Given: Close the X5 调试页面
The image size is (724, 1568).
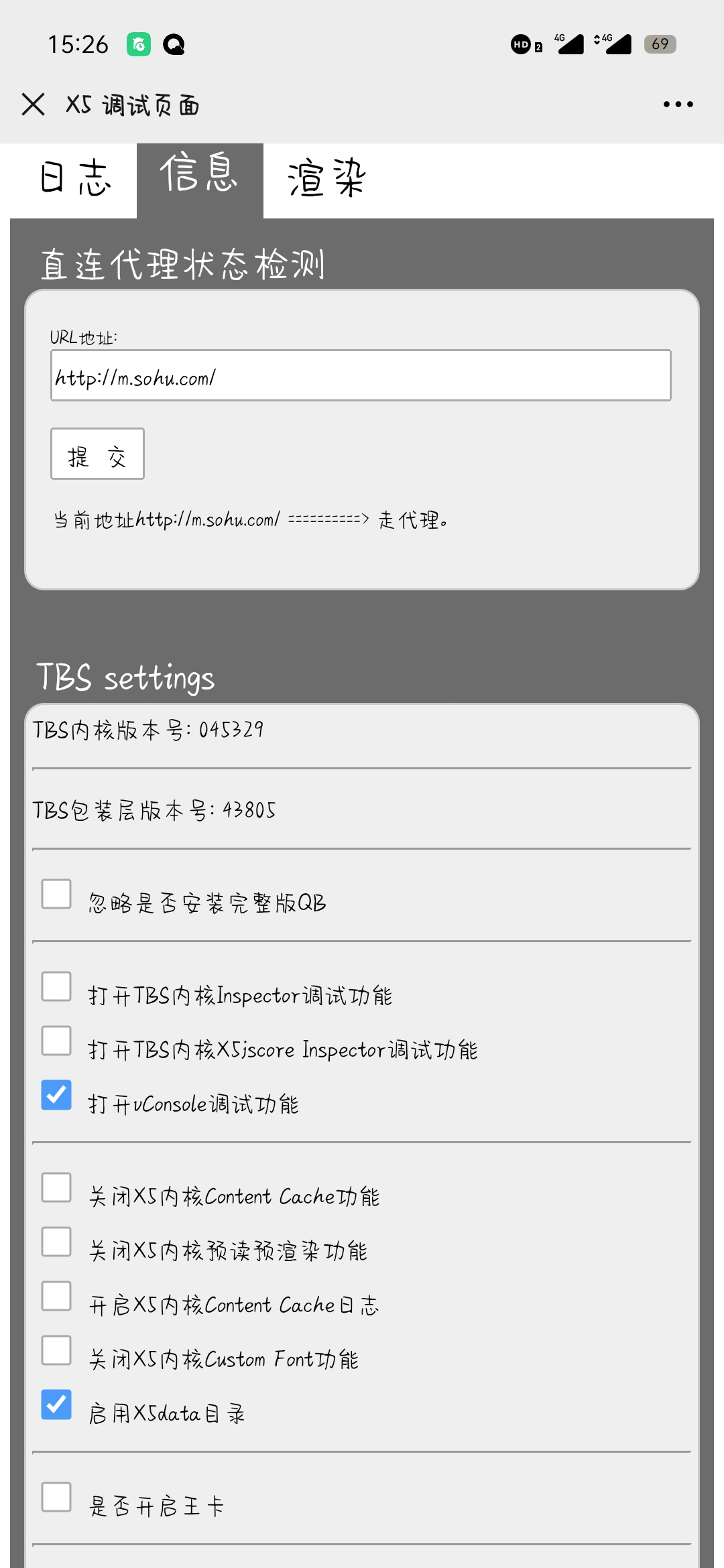Looking at the screenshot, I should (33, 105).
